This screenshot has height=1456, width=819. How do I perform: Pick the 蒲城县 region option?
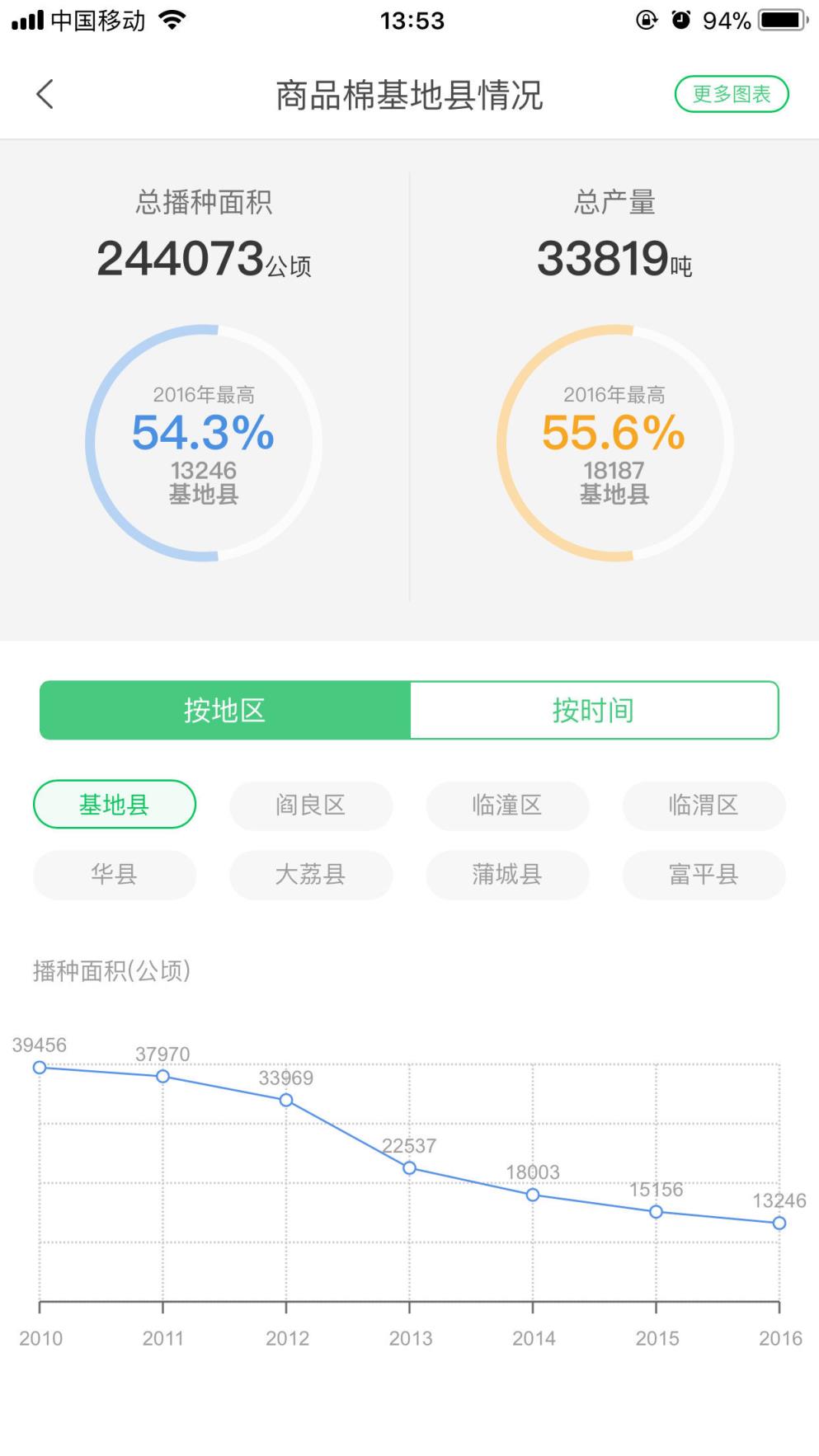point(506,876)
